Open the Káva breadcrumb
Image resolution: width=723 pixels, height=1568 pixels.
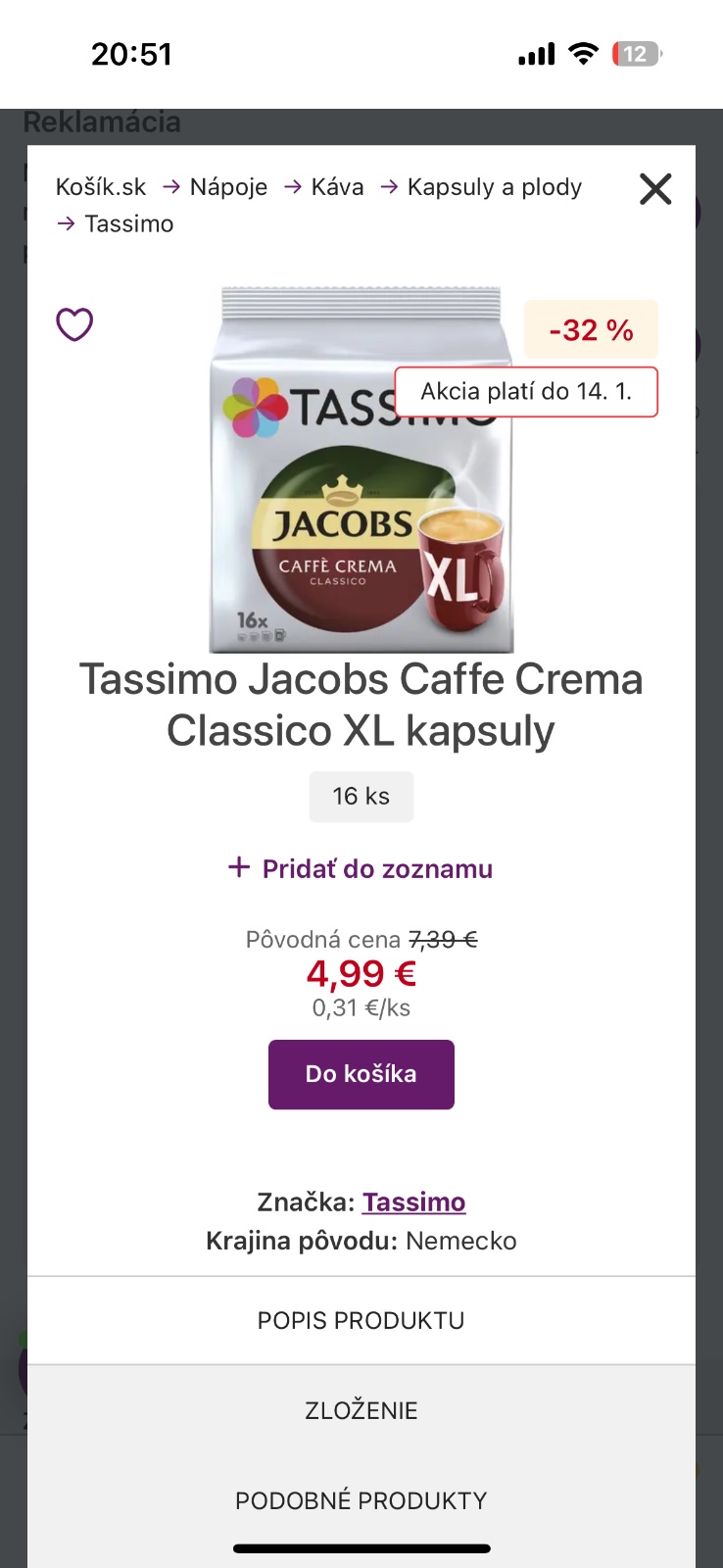[x=337, y=187]
